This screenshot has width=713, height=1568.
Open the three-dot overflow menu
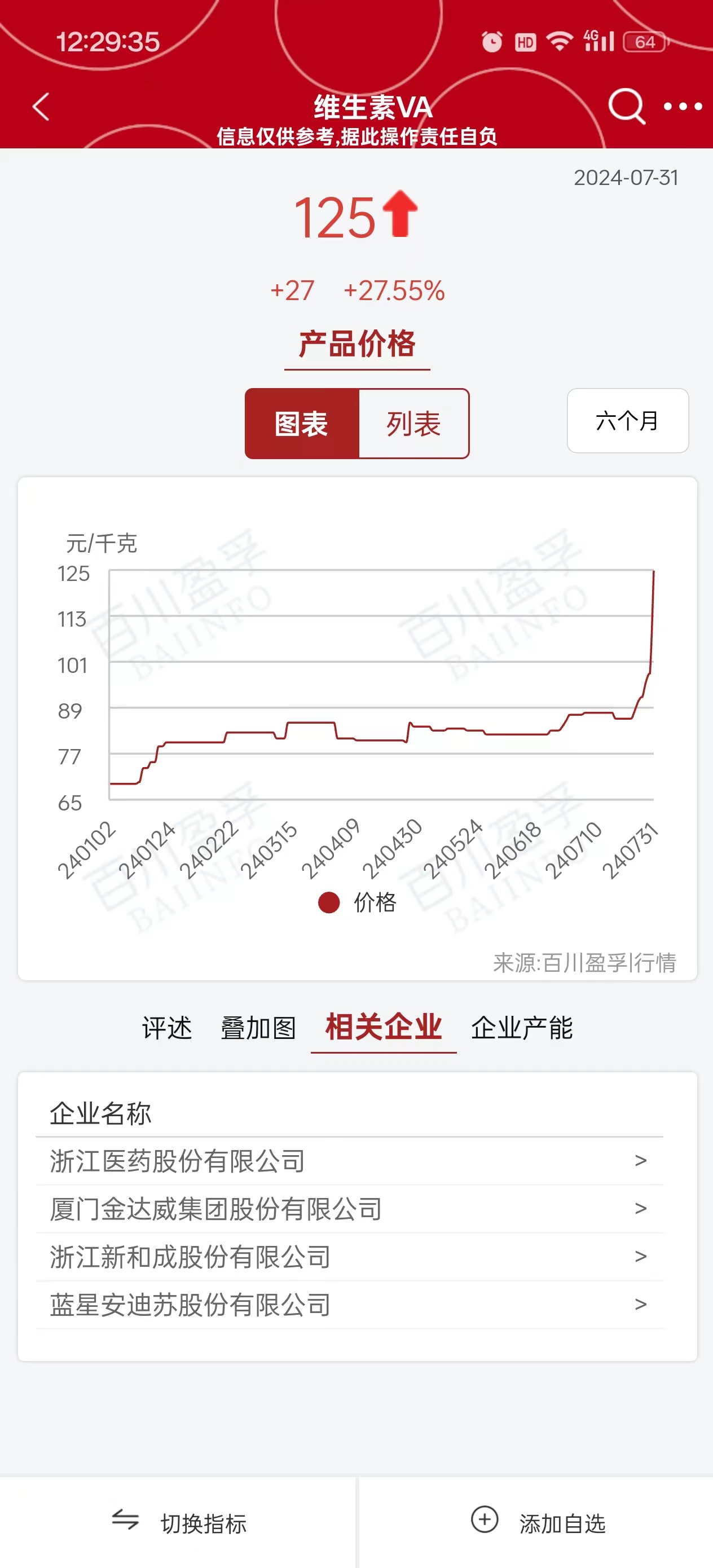point(683,107)
